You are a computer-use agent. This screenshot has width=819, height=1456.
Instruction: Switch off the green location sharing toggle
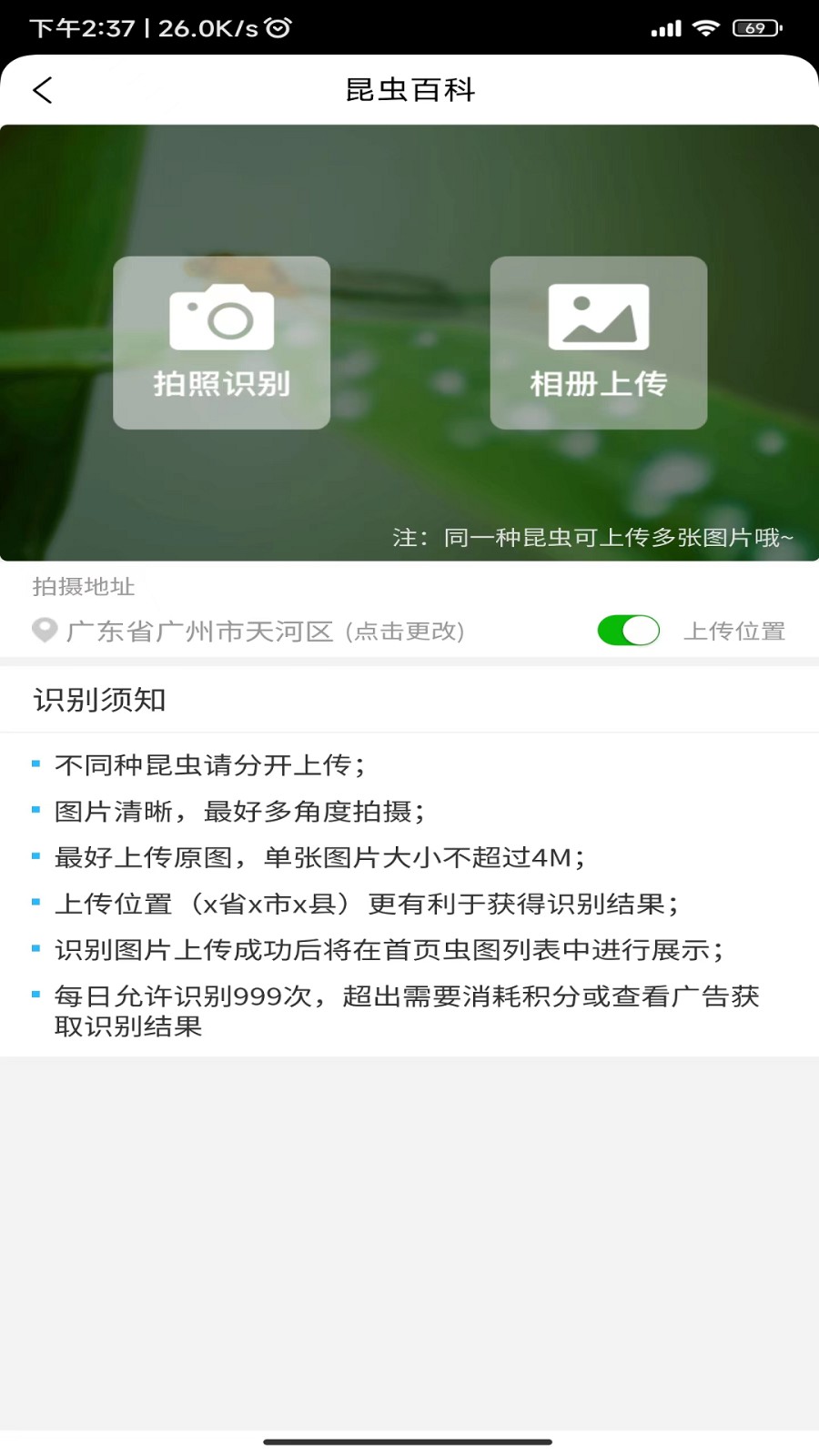[628, 629]
